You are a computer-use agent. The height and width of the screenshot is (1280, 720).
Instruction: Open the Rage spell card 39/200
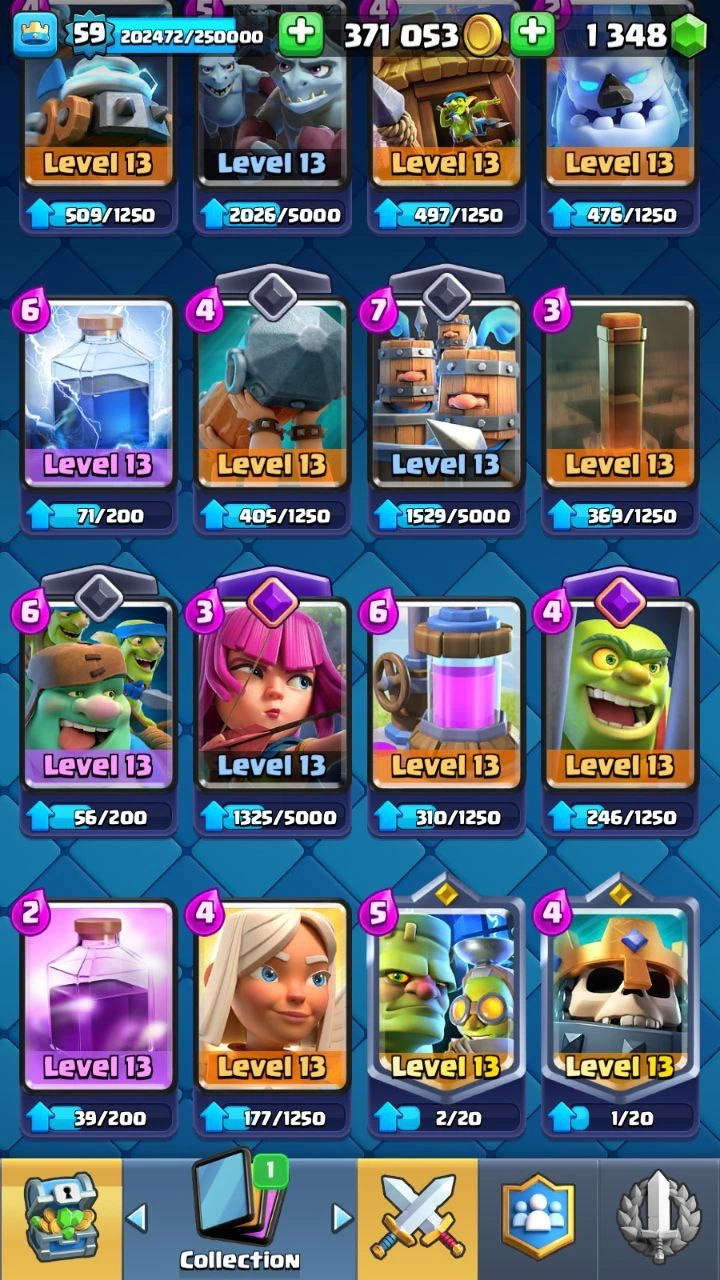click(x=98, y=998)
